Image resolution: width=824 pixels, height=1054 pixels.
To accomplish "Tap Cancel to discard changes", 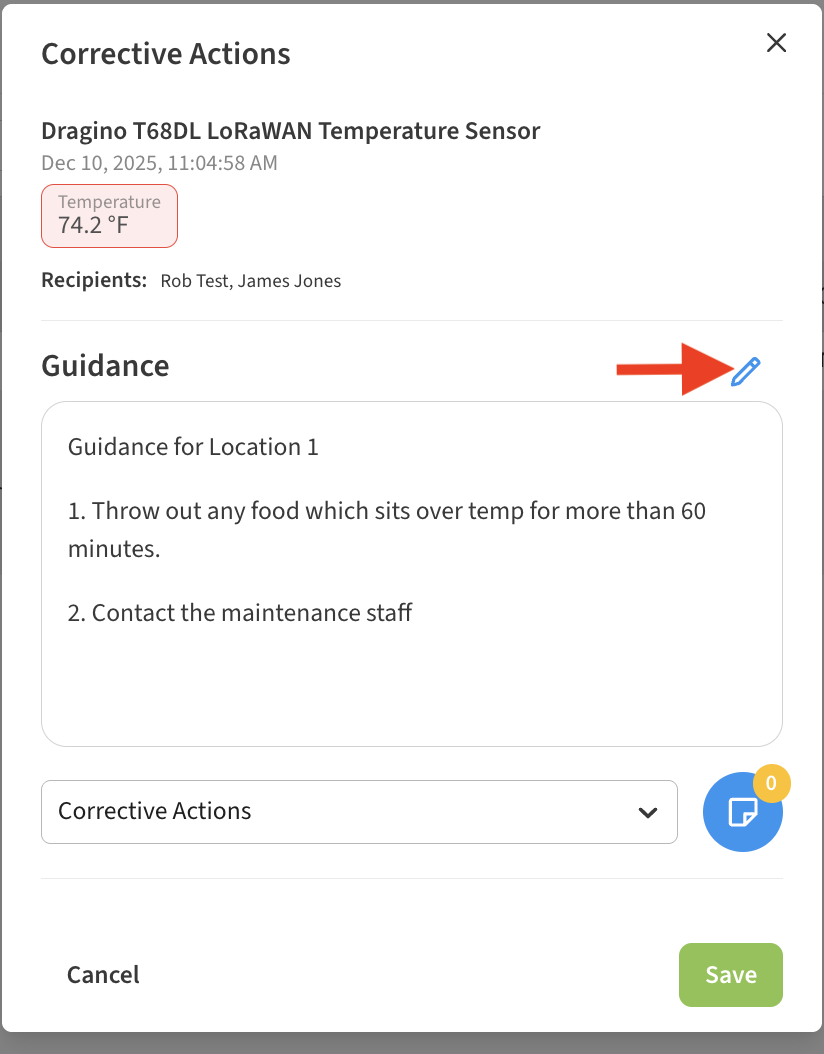I will pos(103,974).
